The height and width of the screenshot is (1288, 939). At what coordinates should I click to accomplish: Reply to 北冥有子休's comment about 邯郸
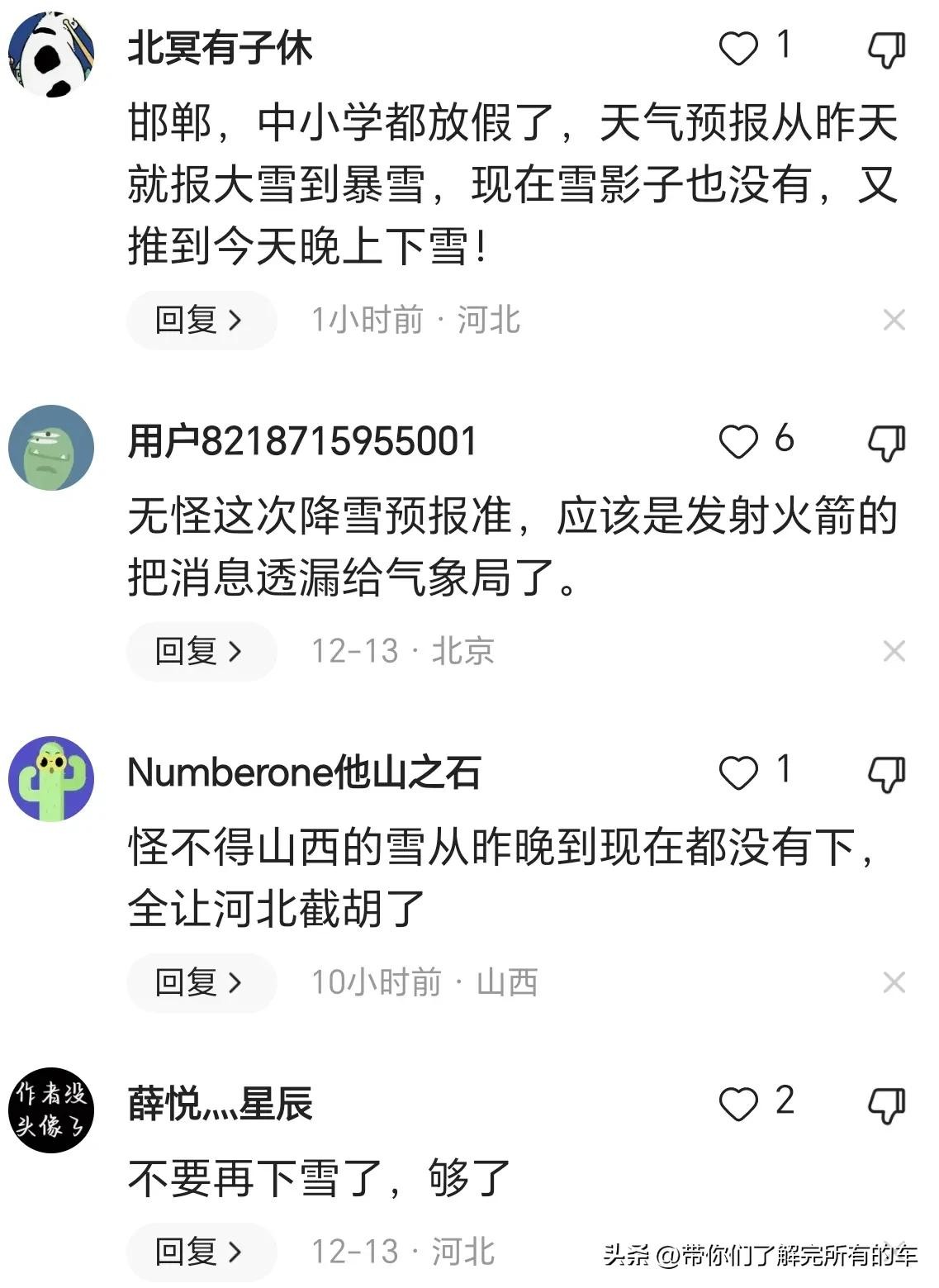(201, 320)
